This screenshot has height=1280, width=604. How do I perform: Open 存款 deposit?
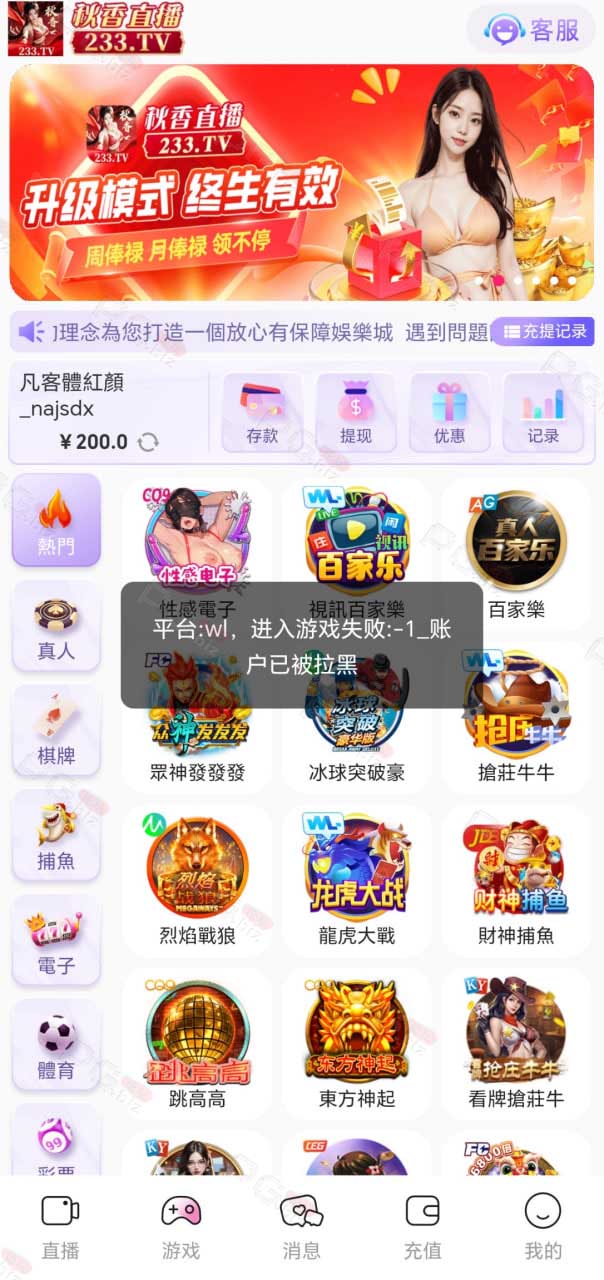262,412
